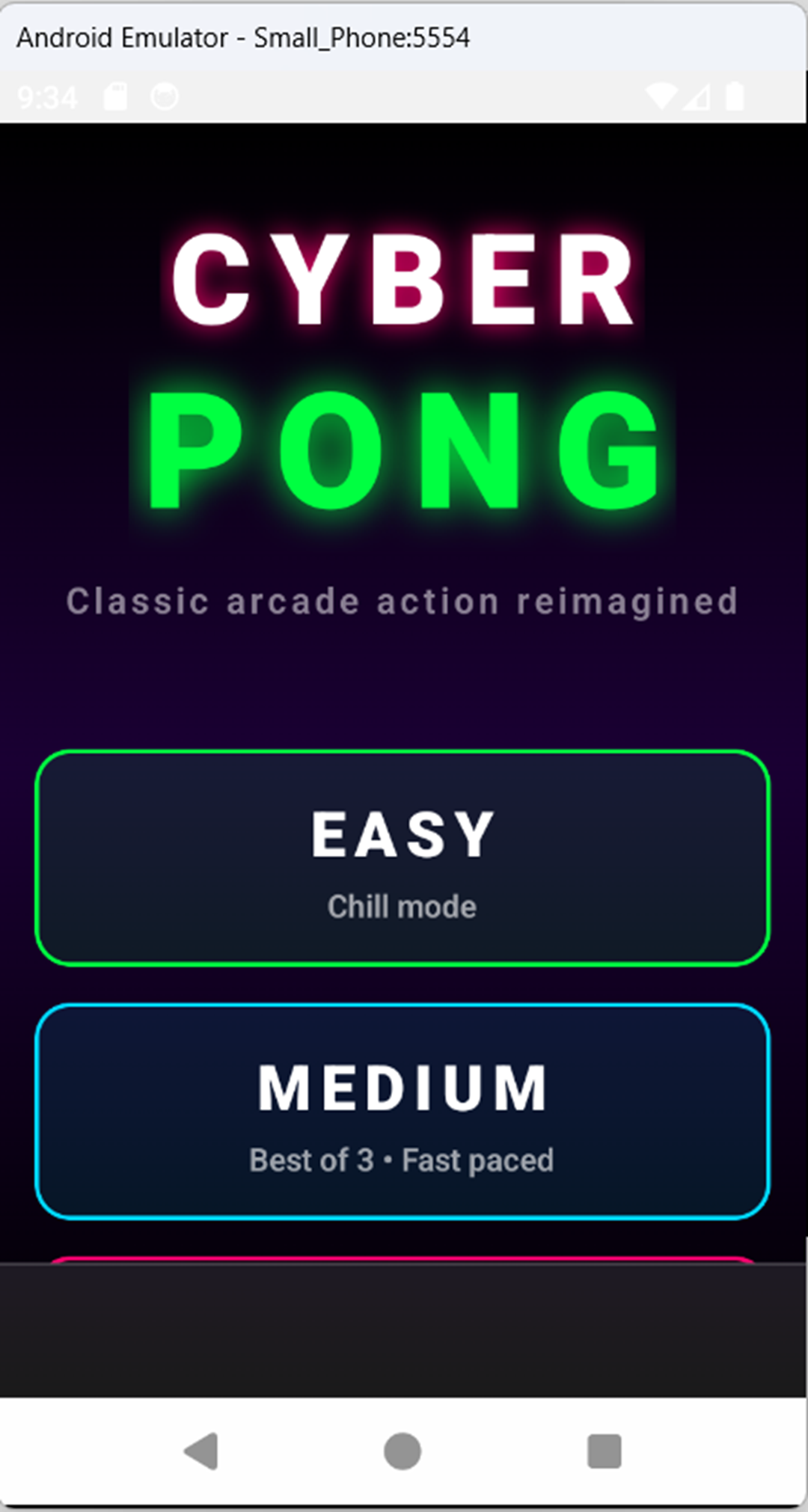
Task: Go back using the system back button
Action: click(201, 1451)
